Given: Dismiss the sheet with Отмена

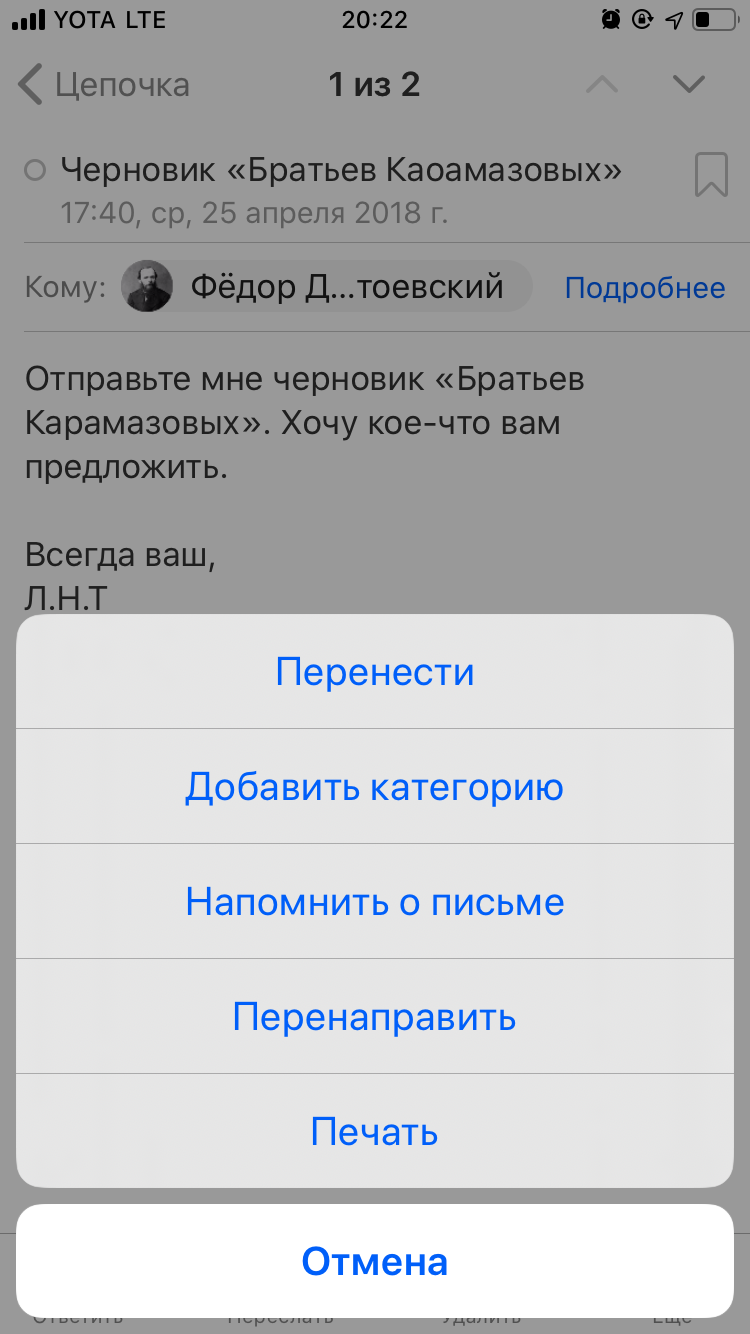Looking at the screenshot, I should click(375, 1261).
